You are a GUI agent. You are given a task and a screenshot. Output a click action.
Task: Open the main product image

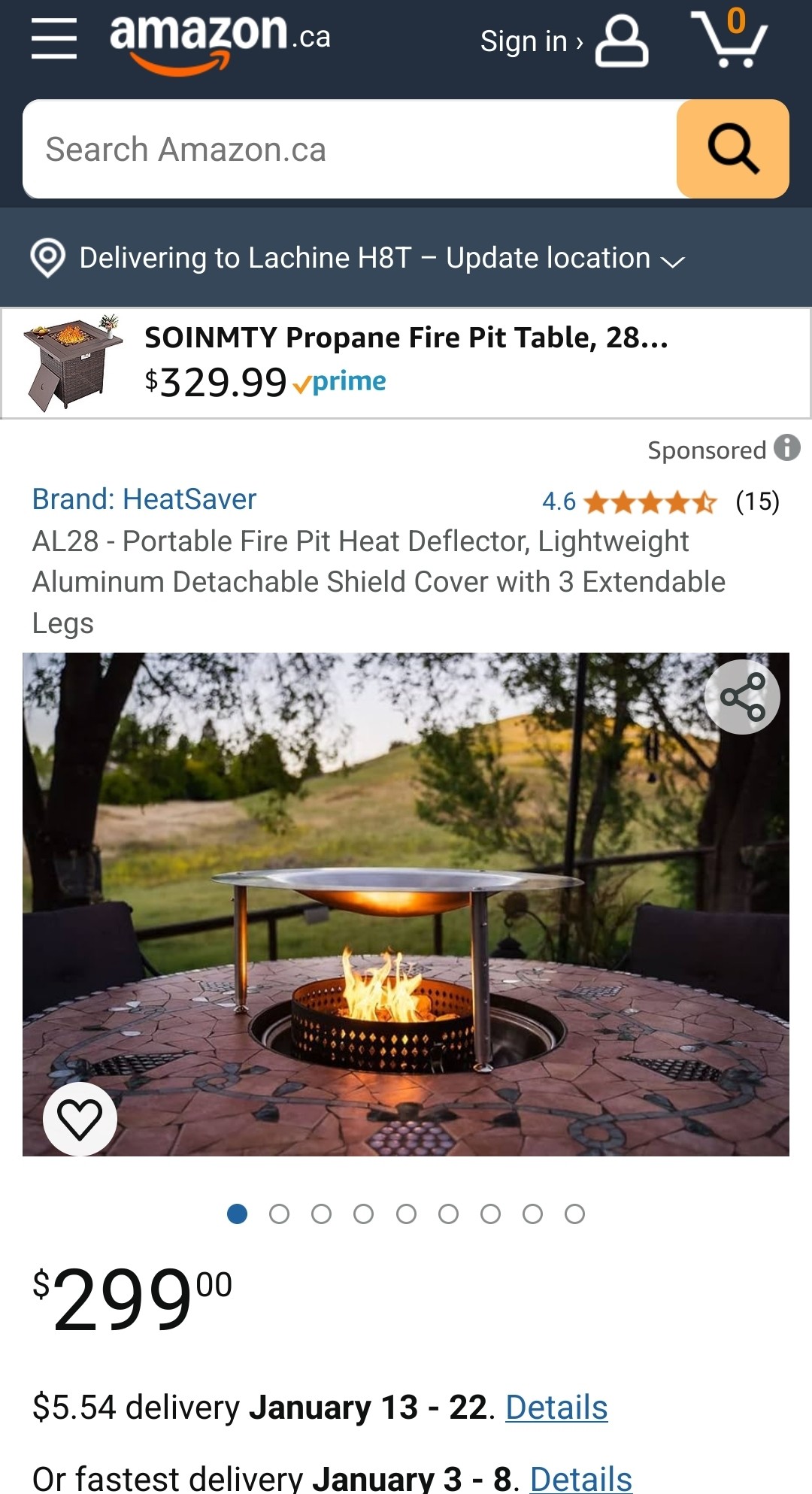point(406,904)
